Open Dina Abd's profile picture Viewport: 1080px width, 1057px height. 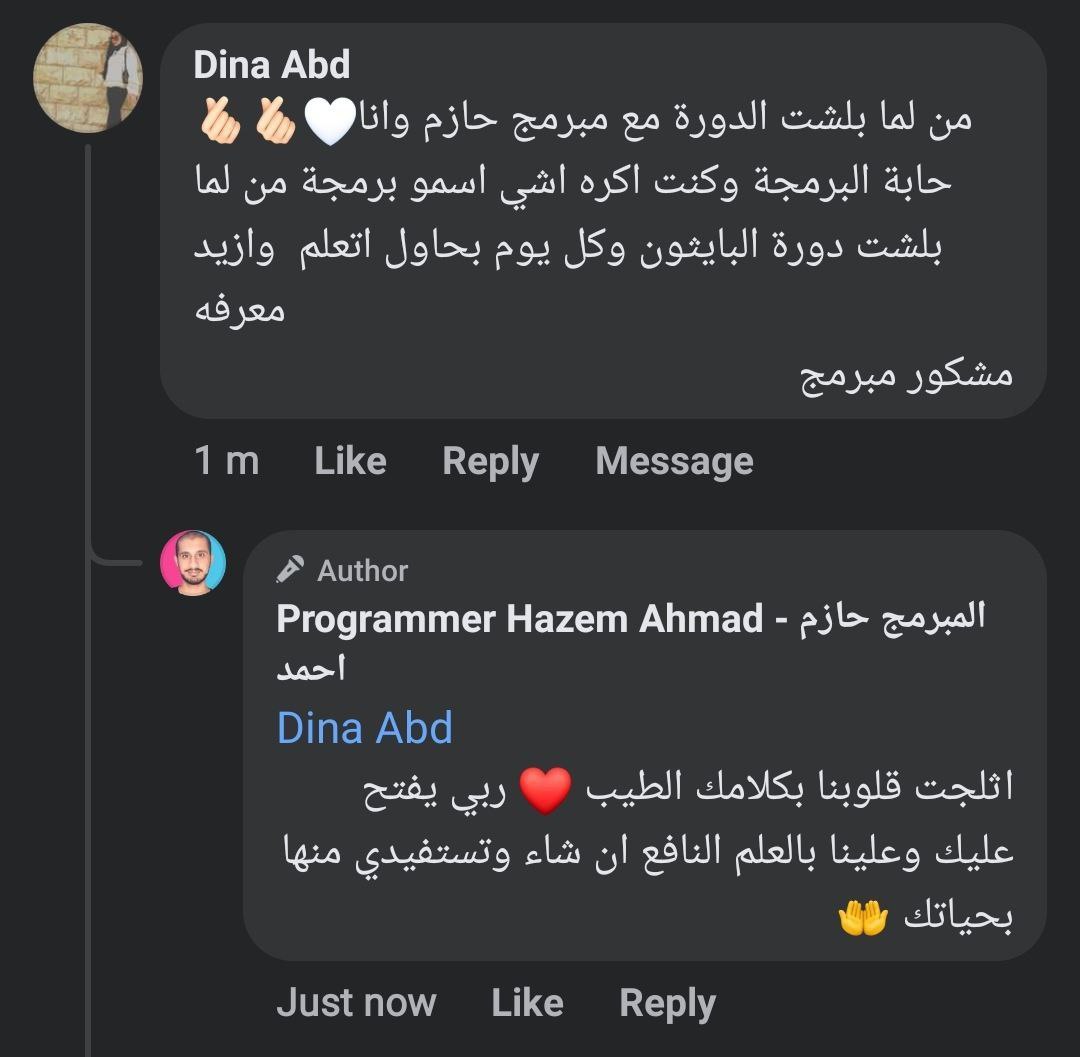(x=88, y=78)
